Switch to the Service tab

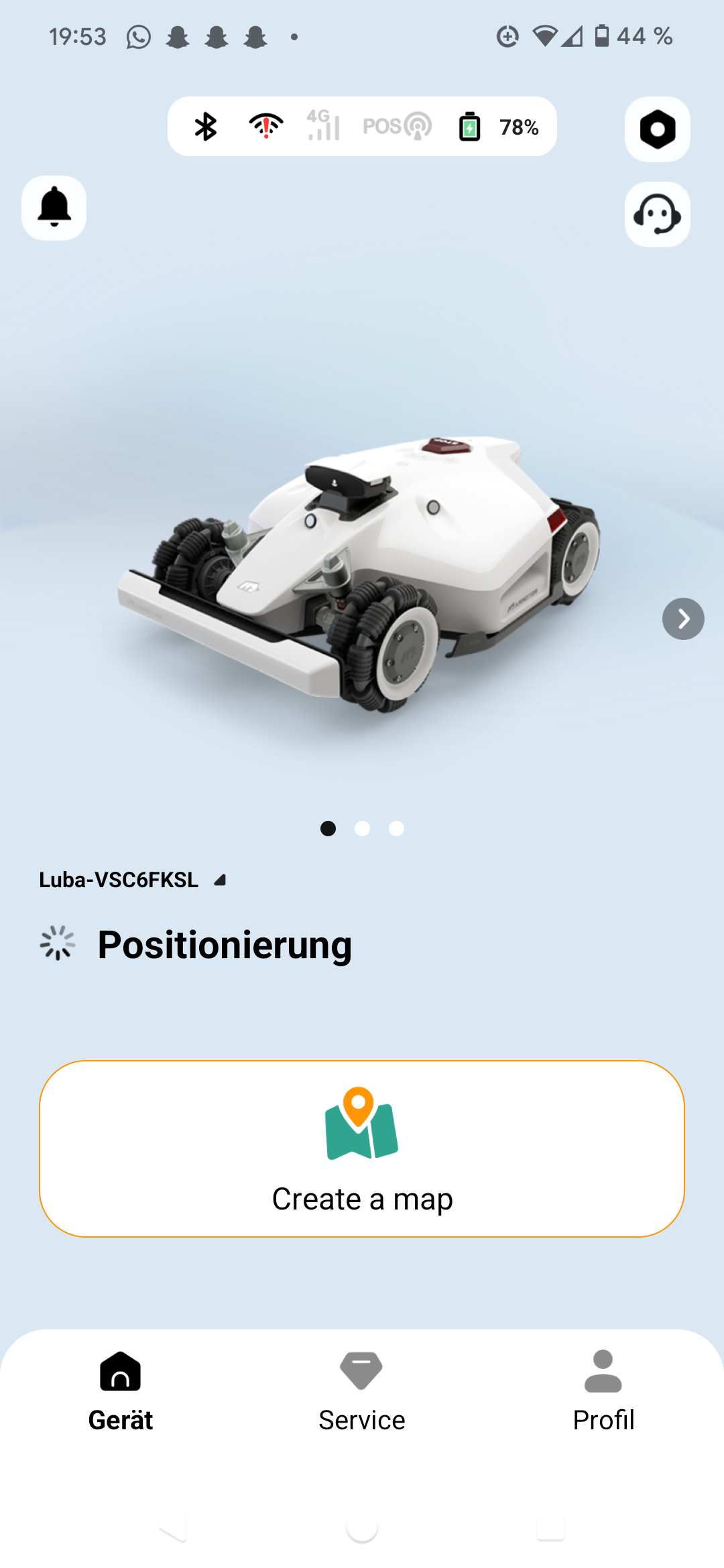pyautogui.click(x=362, y=1392)
